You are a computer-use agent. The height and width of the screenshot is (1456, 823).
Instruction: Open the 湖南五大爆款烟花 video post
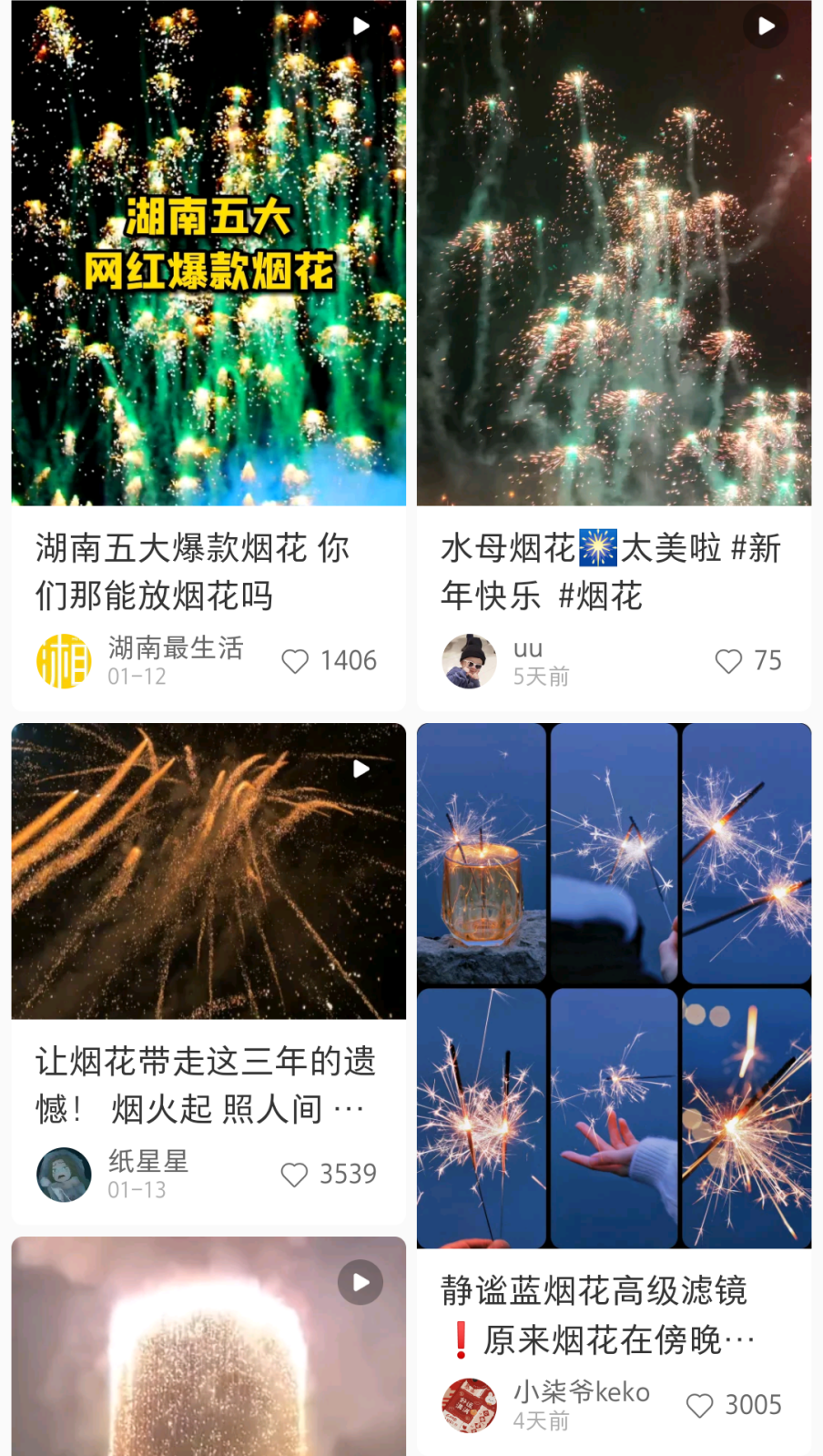(208, 255)
